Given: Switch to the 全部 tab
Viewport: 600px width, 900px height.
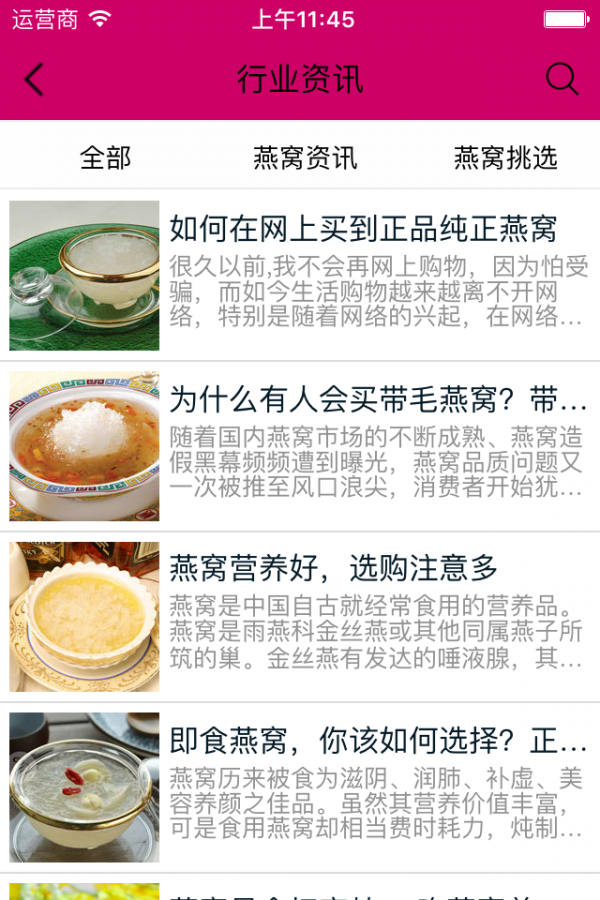Looking at the screenshot, I should tap(105, 158).
